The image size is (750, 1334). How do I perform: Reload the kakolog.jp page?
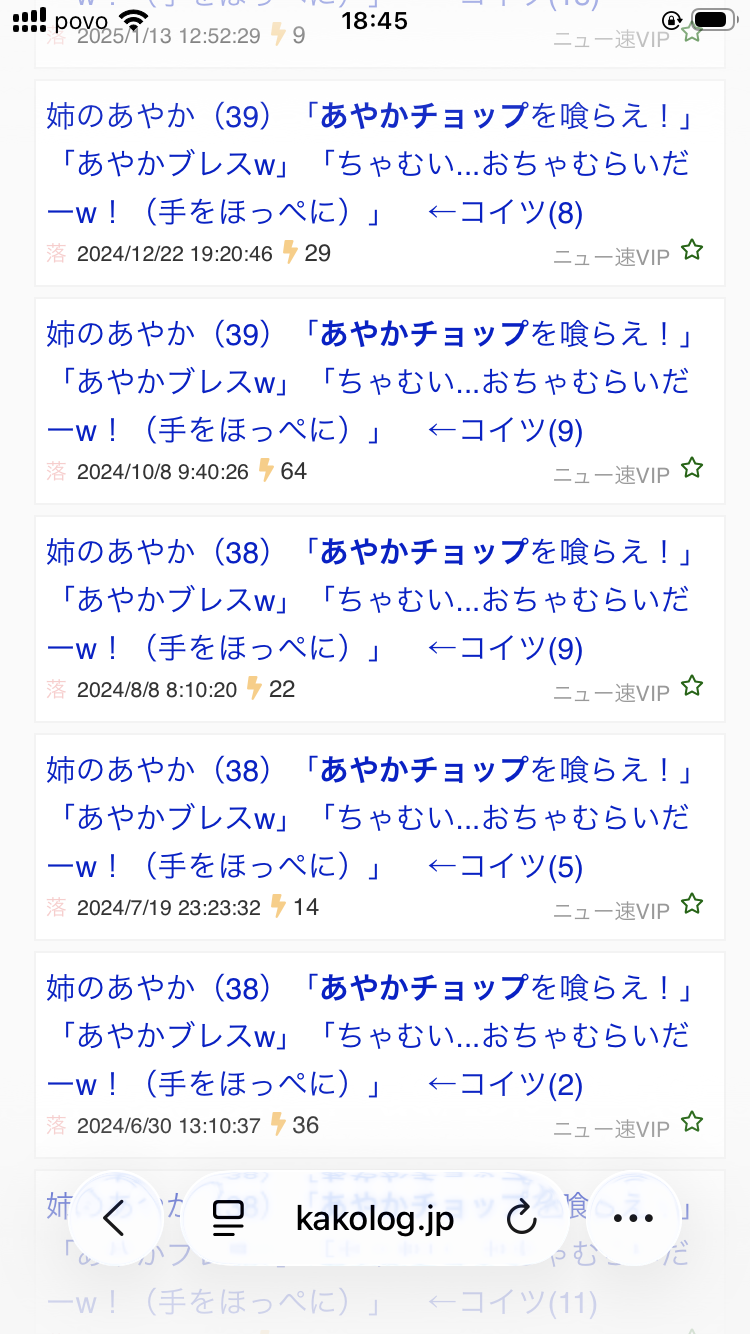coord(521,1218)
